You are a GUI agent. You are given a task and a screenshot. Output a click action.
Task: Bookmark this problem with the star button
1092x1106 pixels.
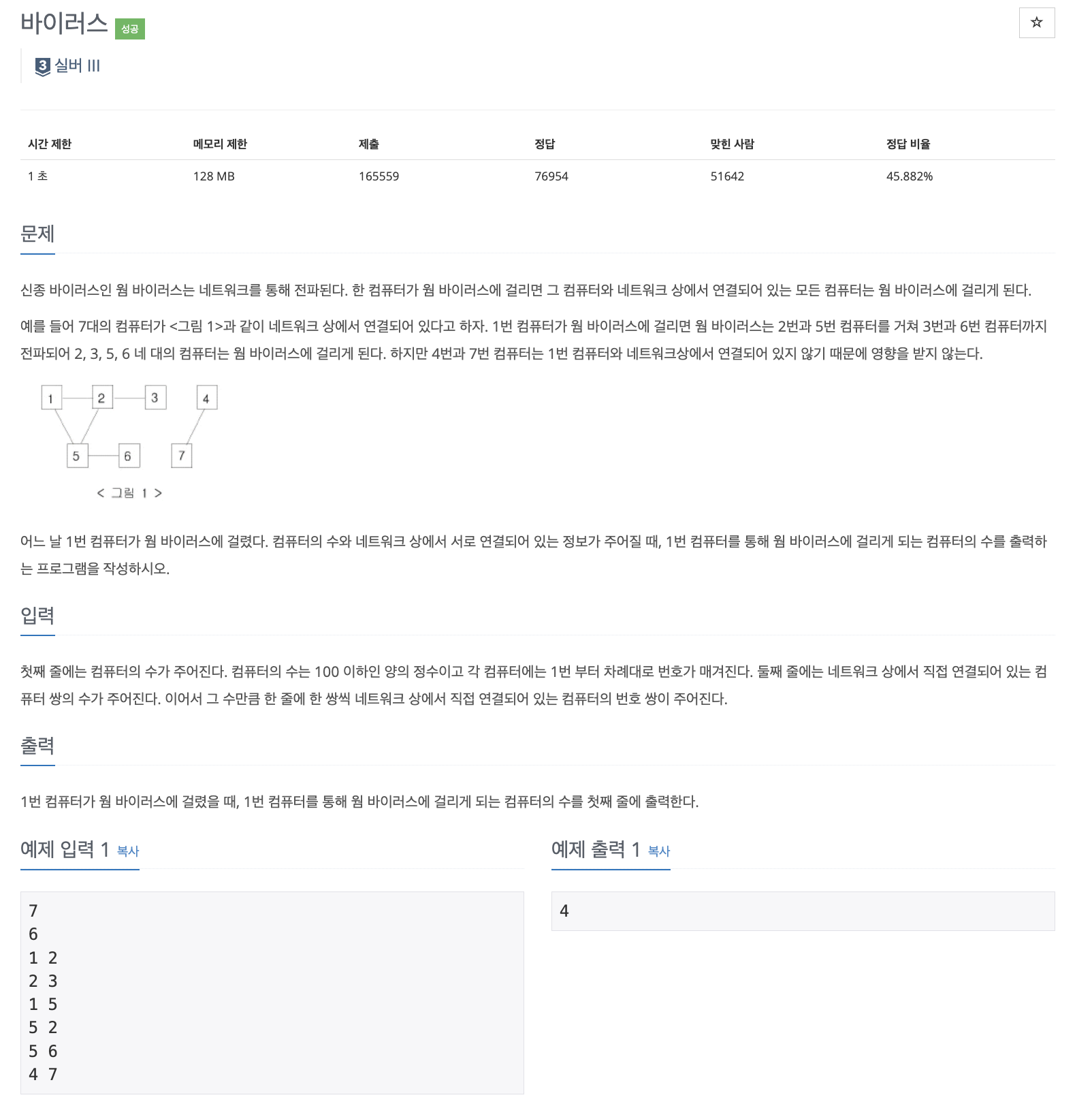pyautogui.click(x=1036, y=23)
